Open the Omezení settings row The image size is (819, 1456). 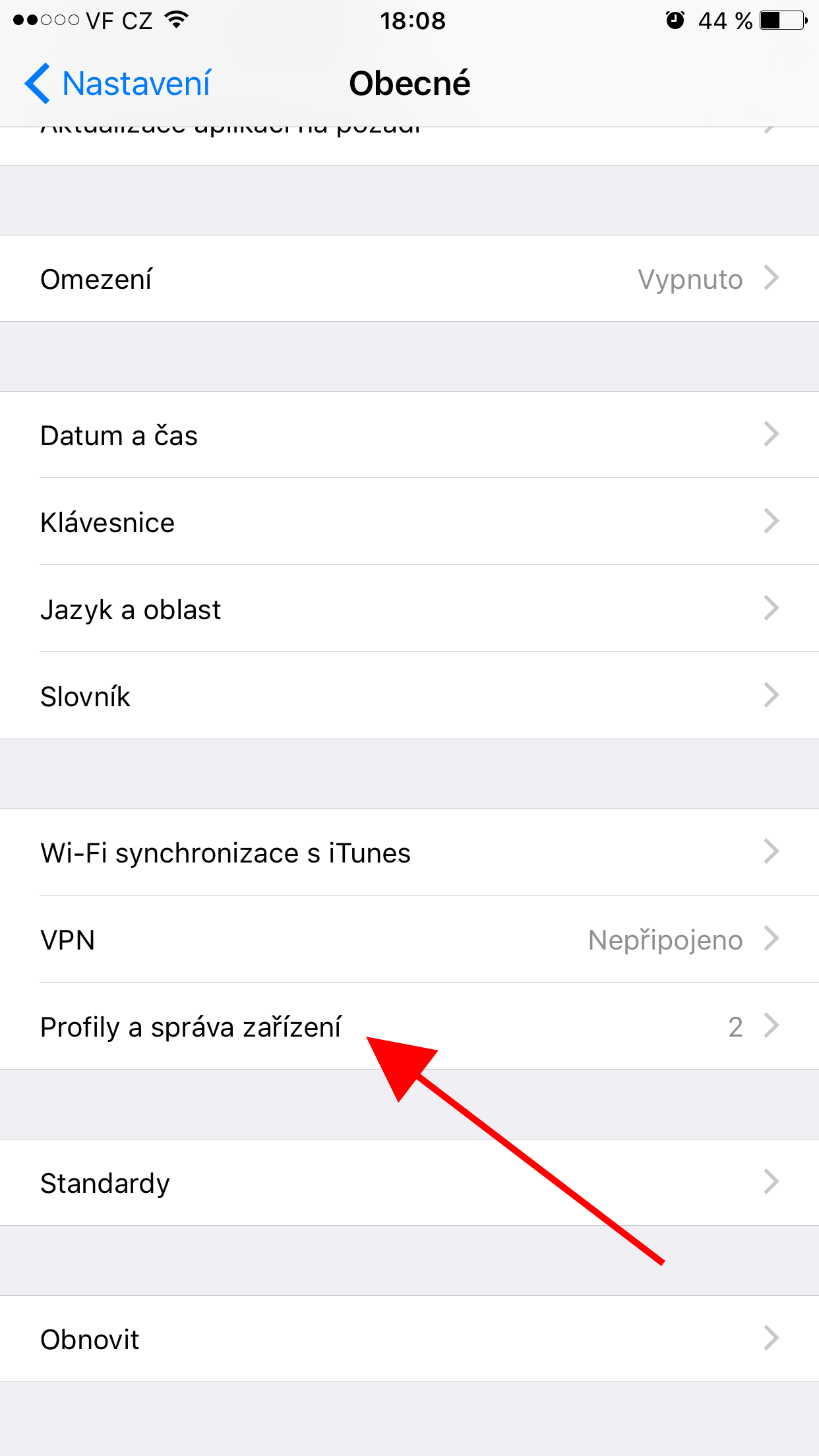409,279
